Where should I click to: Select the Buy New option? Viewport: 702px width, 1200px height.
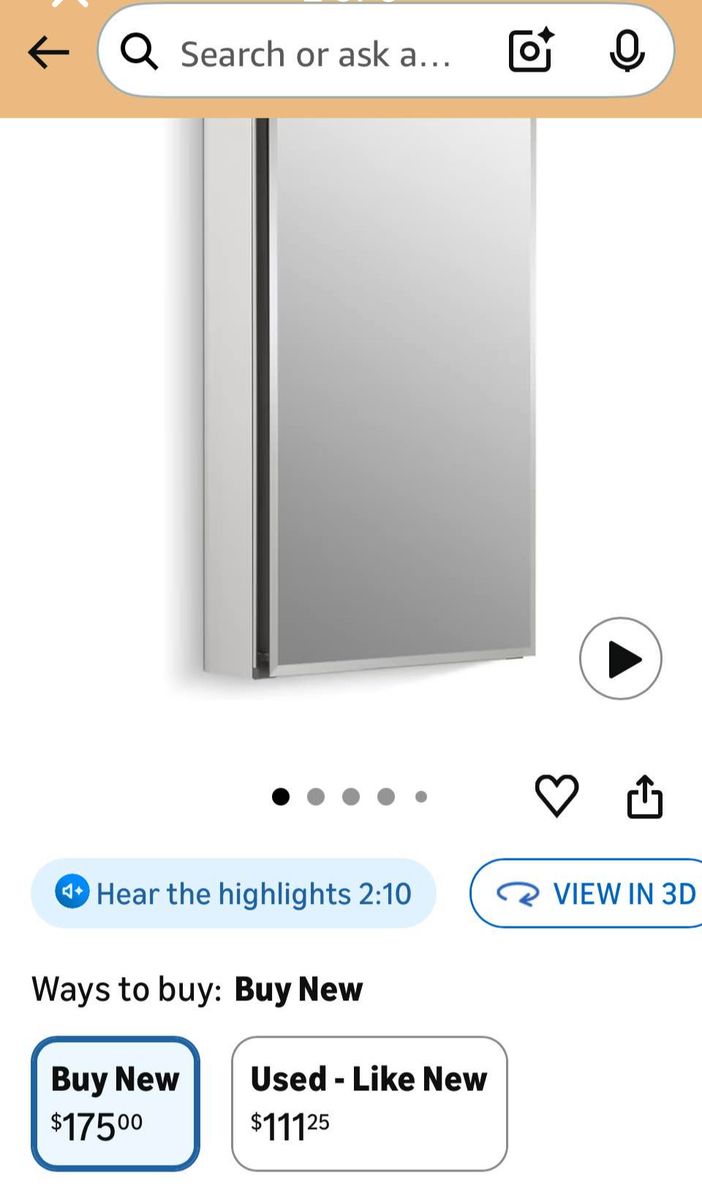coord(116,1103)
